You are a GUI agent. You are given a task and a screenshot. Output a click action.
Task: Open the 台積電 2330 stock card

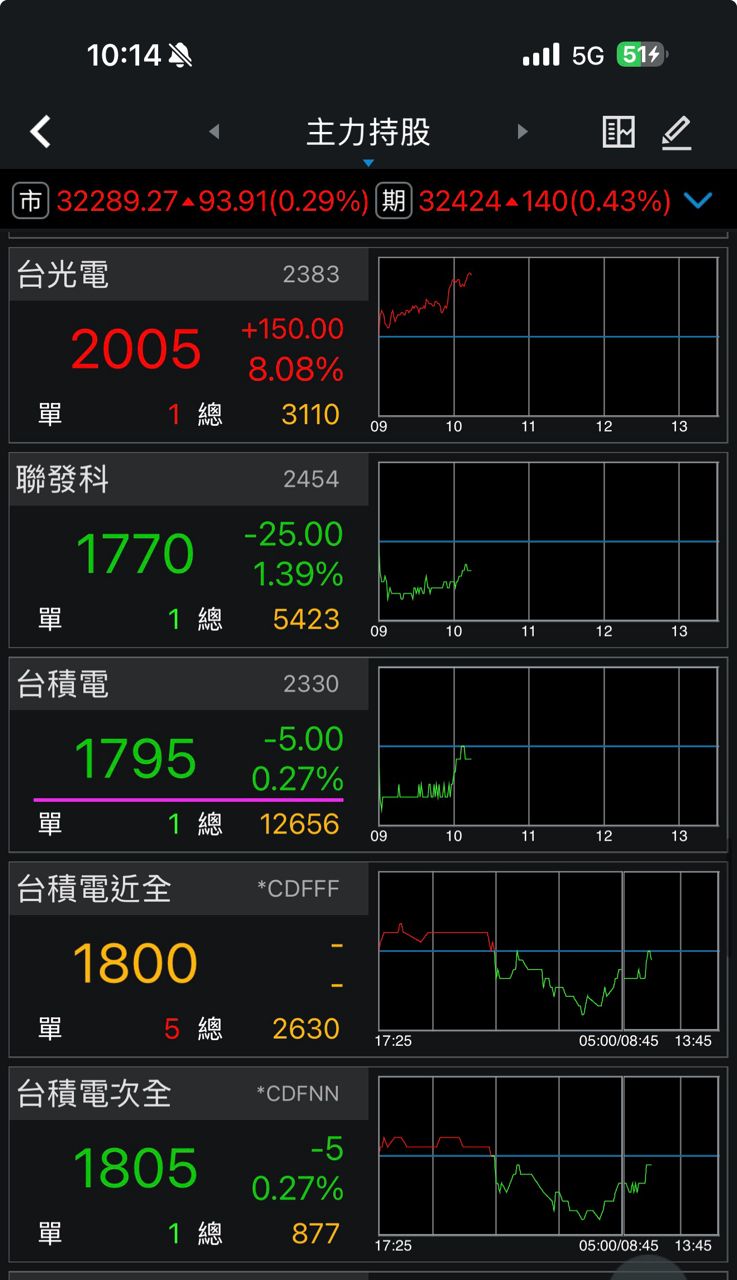190,755
